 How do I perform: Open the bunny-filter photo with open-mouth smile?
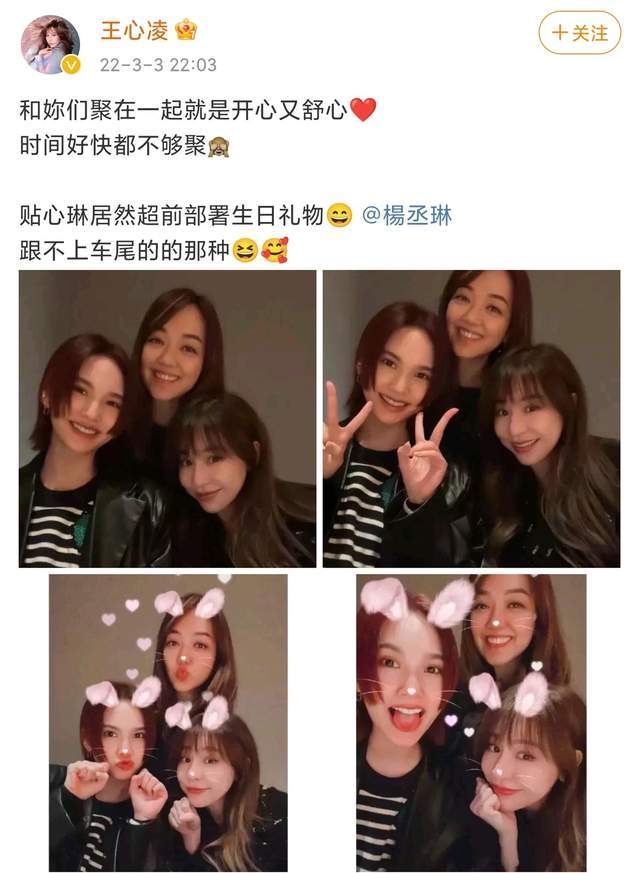[471, 722]
